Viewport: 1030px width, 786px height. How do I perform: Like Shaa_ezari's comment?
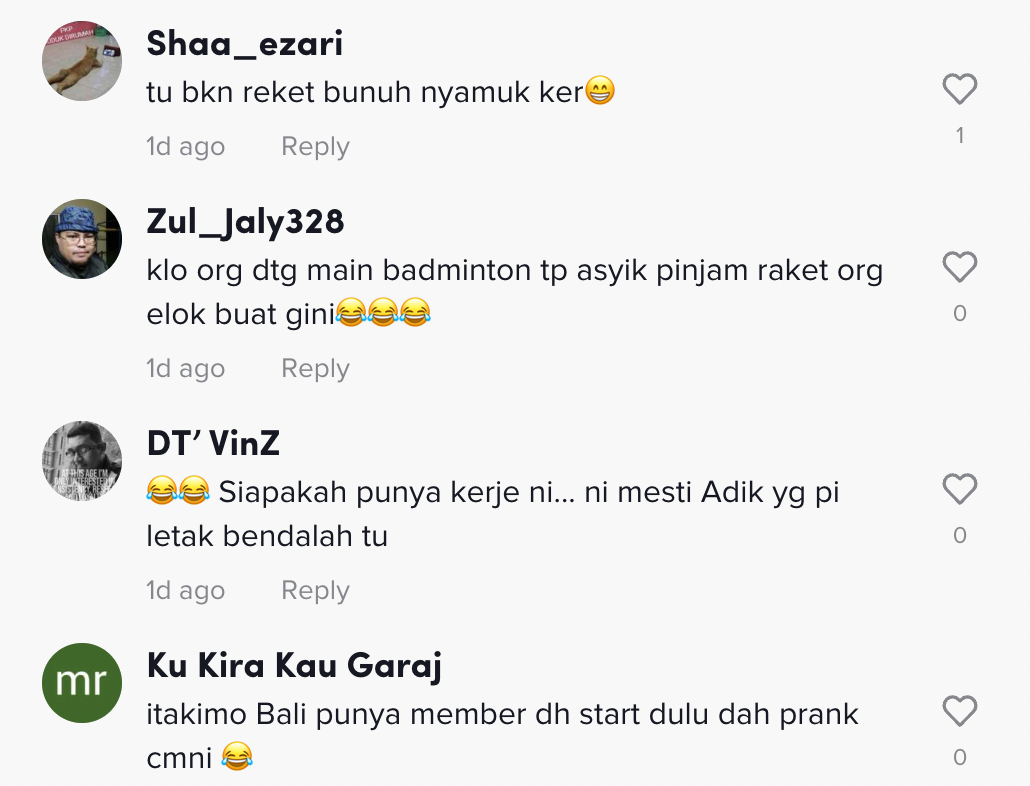(x=960, y=89)
